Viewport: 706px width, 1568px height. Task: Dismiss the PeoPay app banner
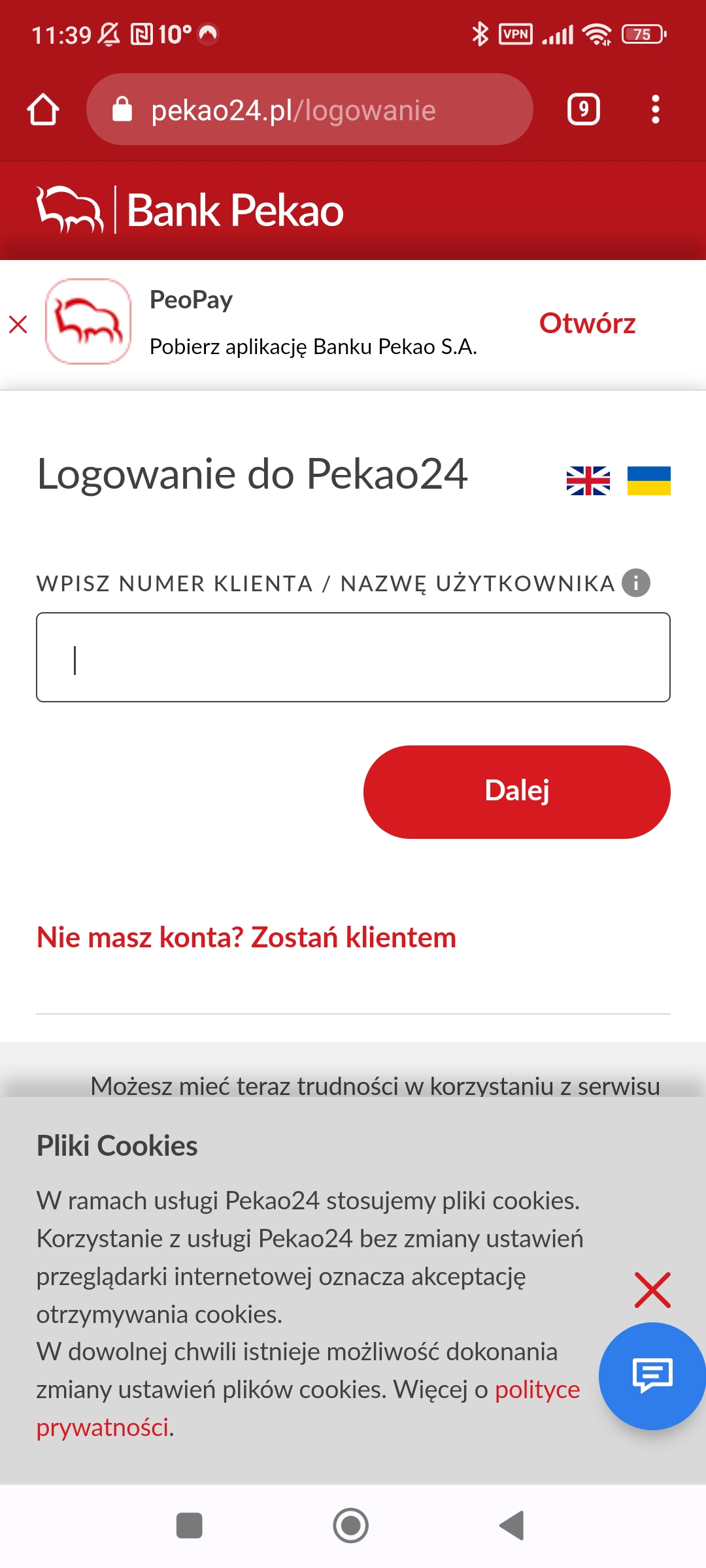18,324
